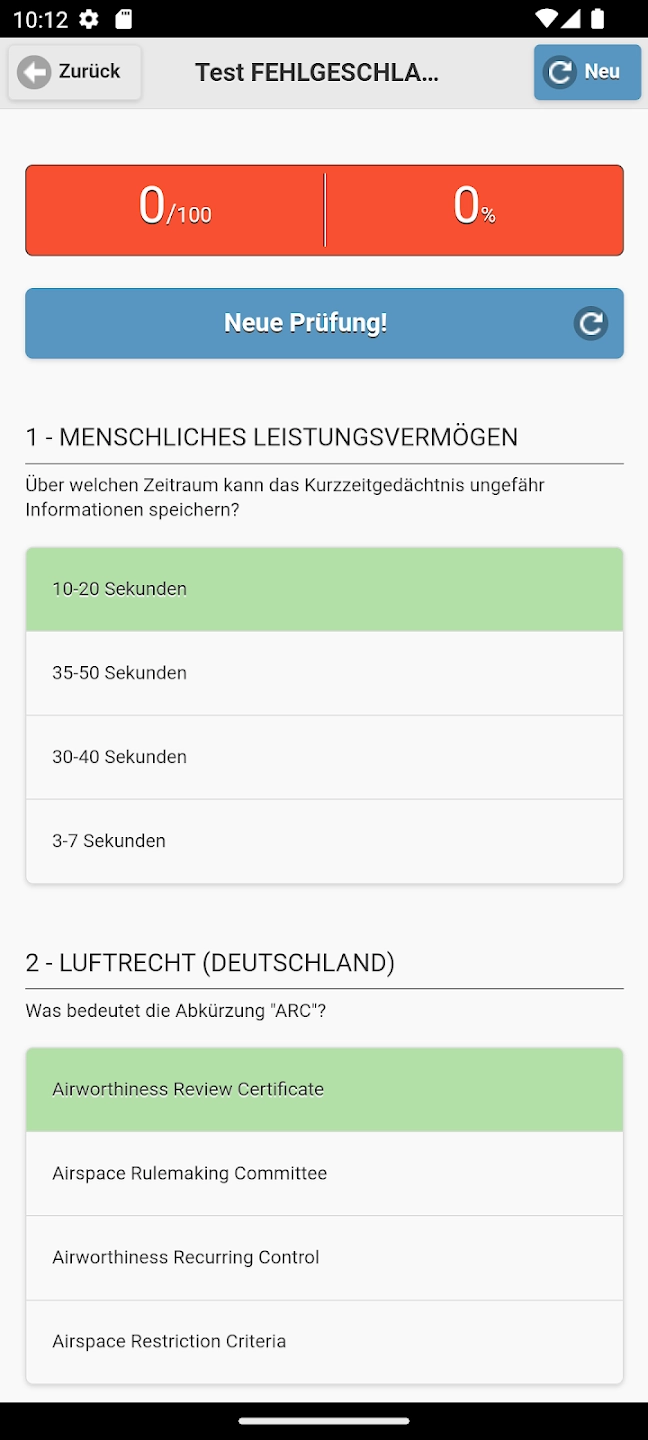Select answer 10-20 Sekunden
648x1440 pixels.
point(324,589)
